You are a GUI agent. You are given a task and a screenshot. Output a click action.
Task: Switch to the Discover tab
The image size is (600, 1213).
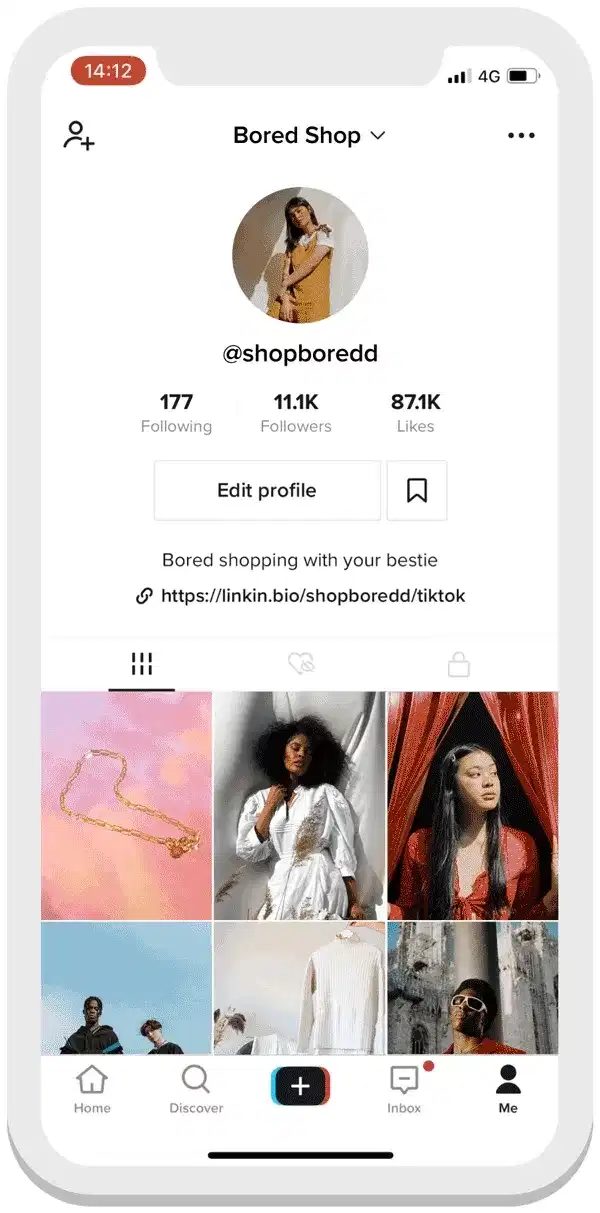[x=196, y=1089]
